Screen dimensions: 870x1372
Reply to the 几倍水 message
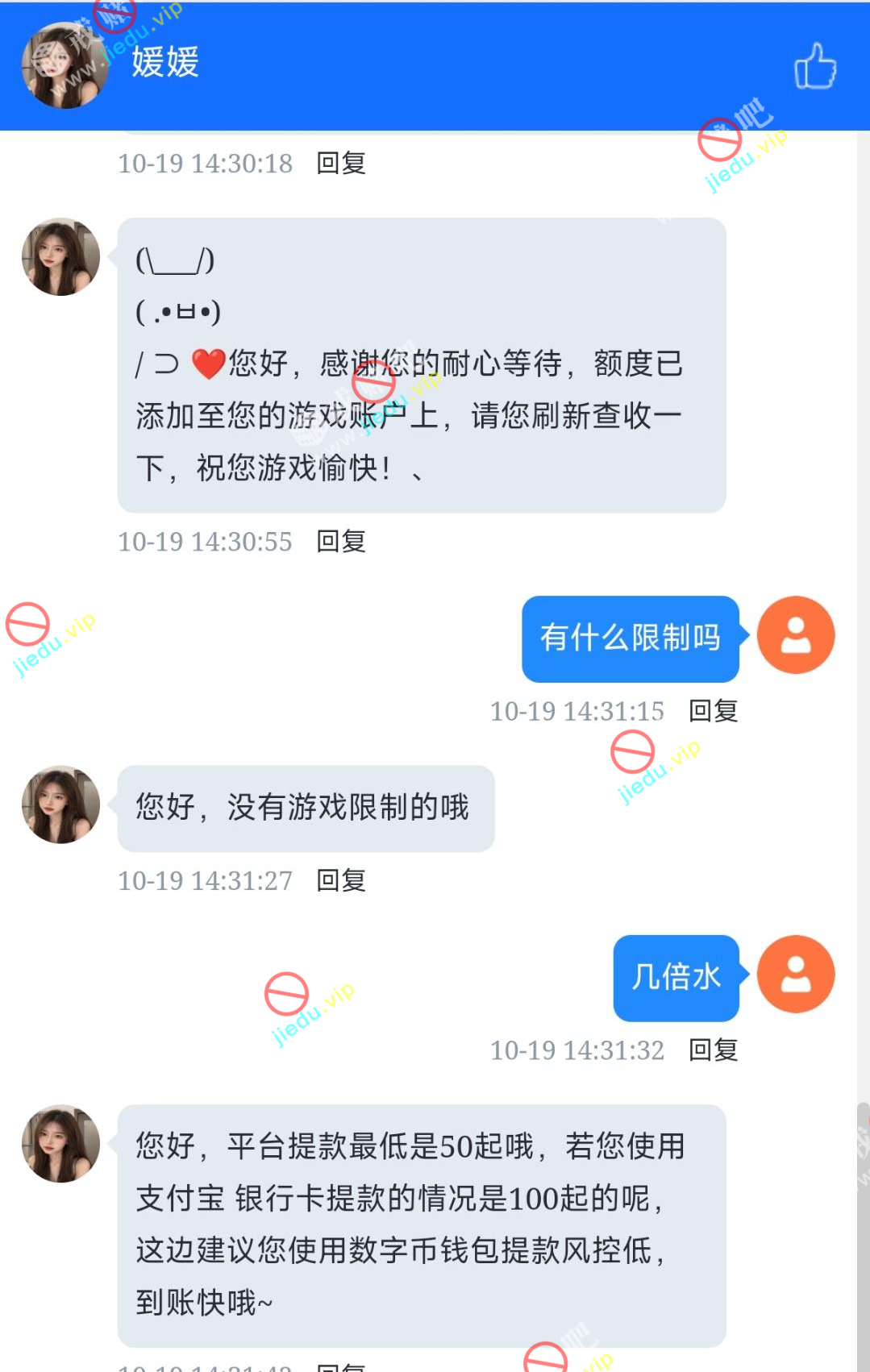click(714, 1050)
